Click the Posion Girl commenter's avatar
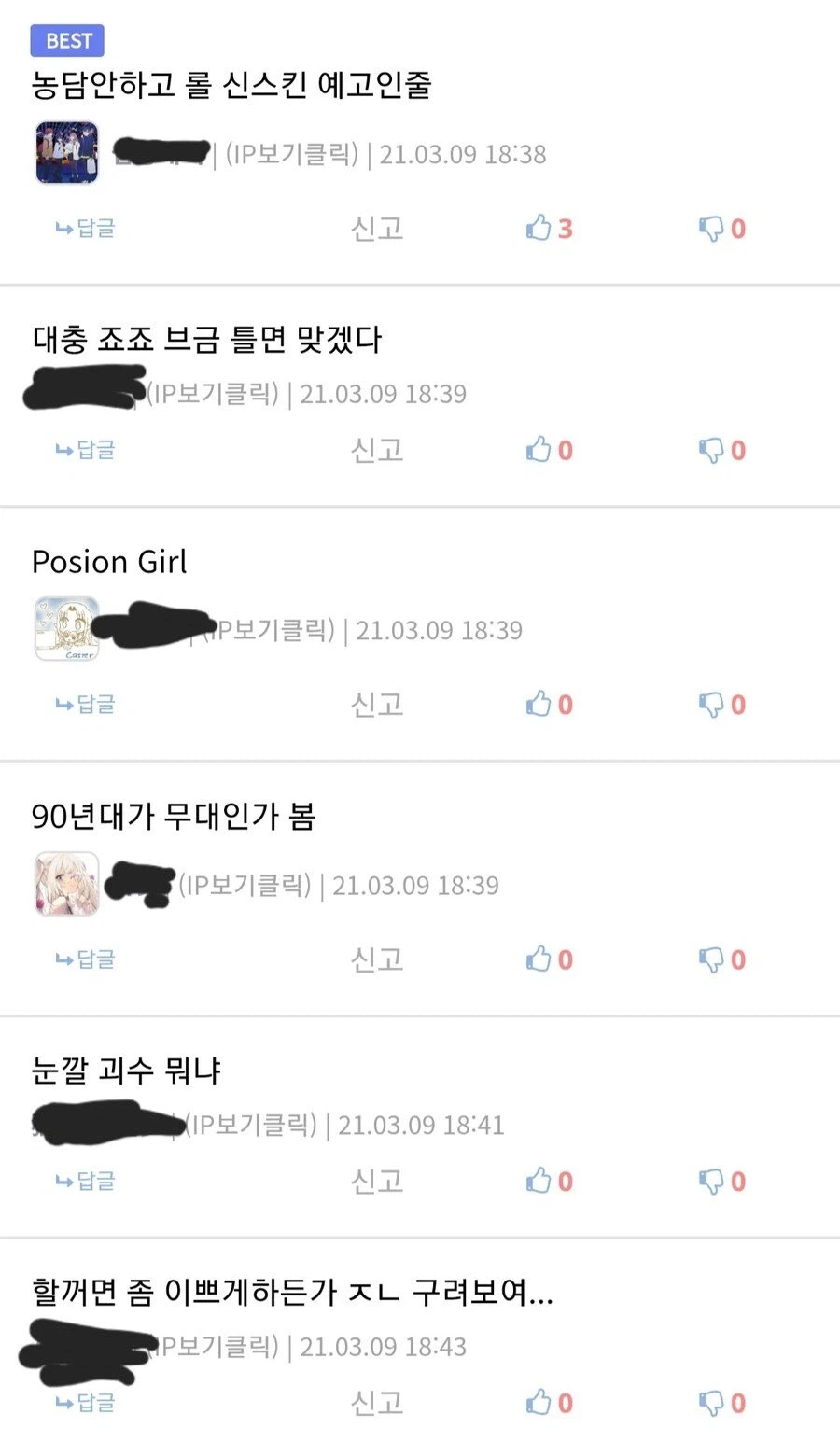Image resolution: width=840 pixels, height=1456 pixels. tap(65, 628)
